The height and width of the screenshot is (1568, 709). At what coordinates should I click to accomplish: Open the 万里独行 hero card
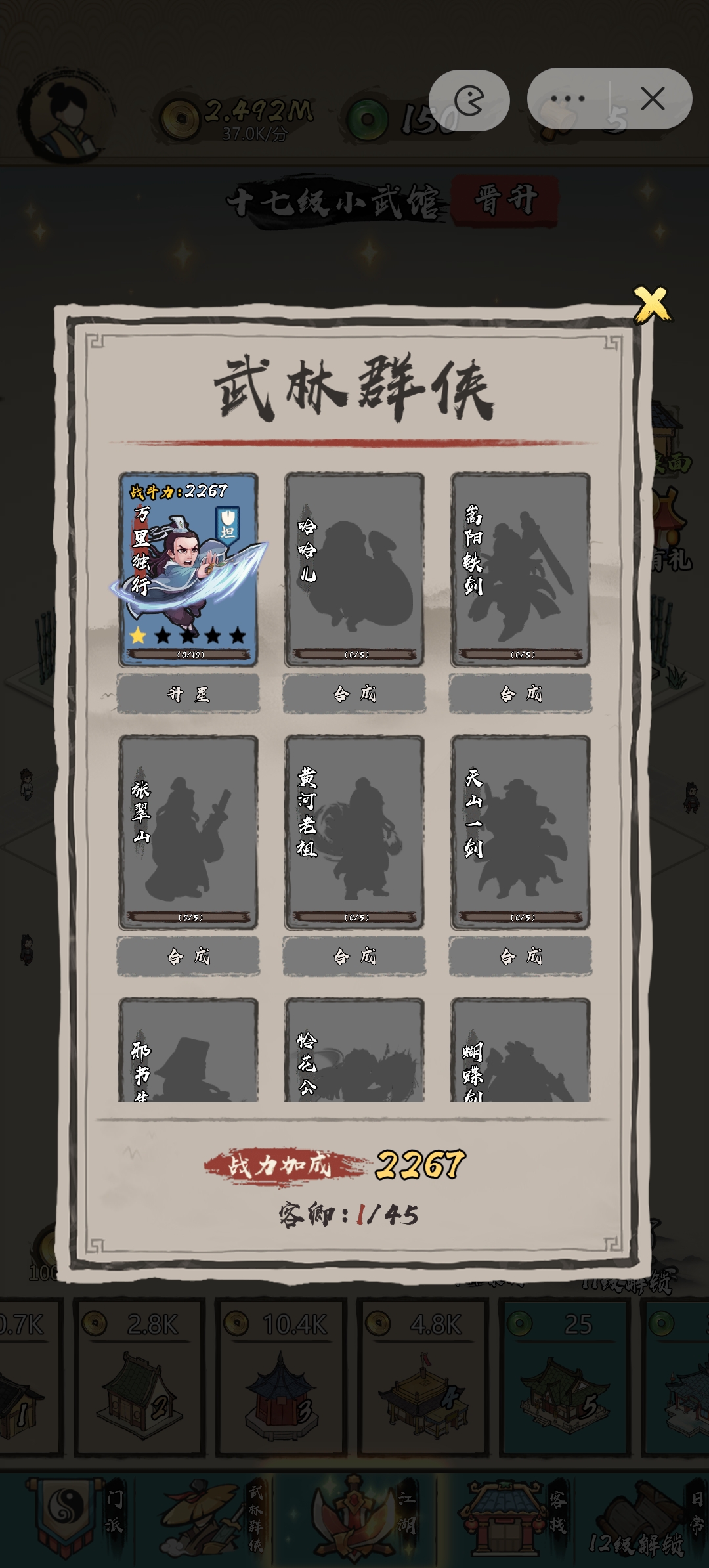188,569
